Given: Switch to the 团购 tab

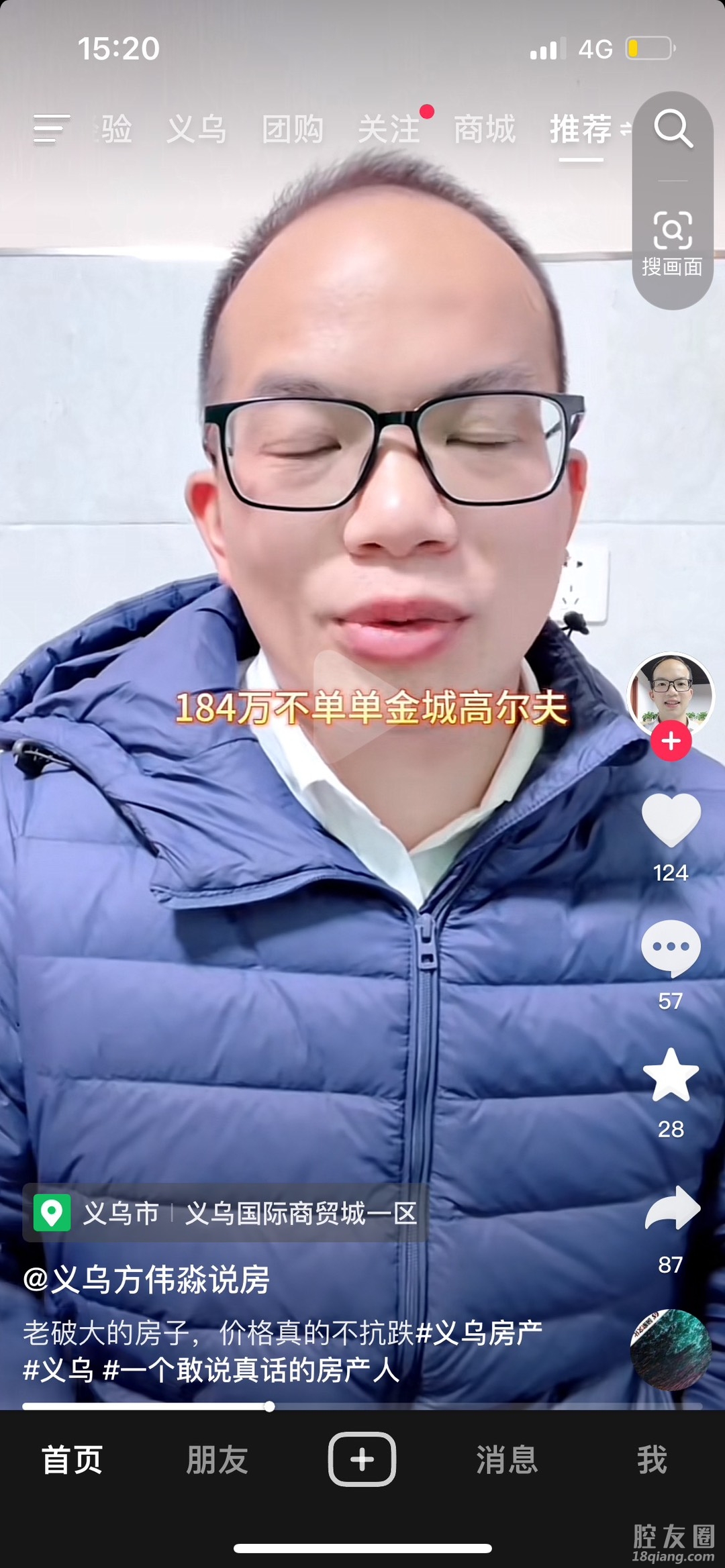Looking at the screenshot, I should coord(293,129).
